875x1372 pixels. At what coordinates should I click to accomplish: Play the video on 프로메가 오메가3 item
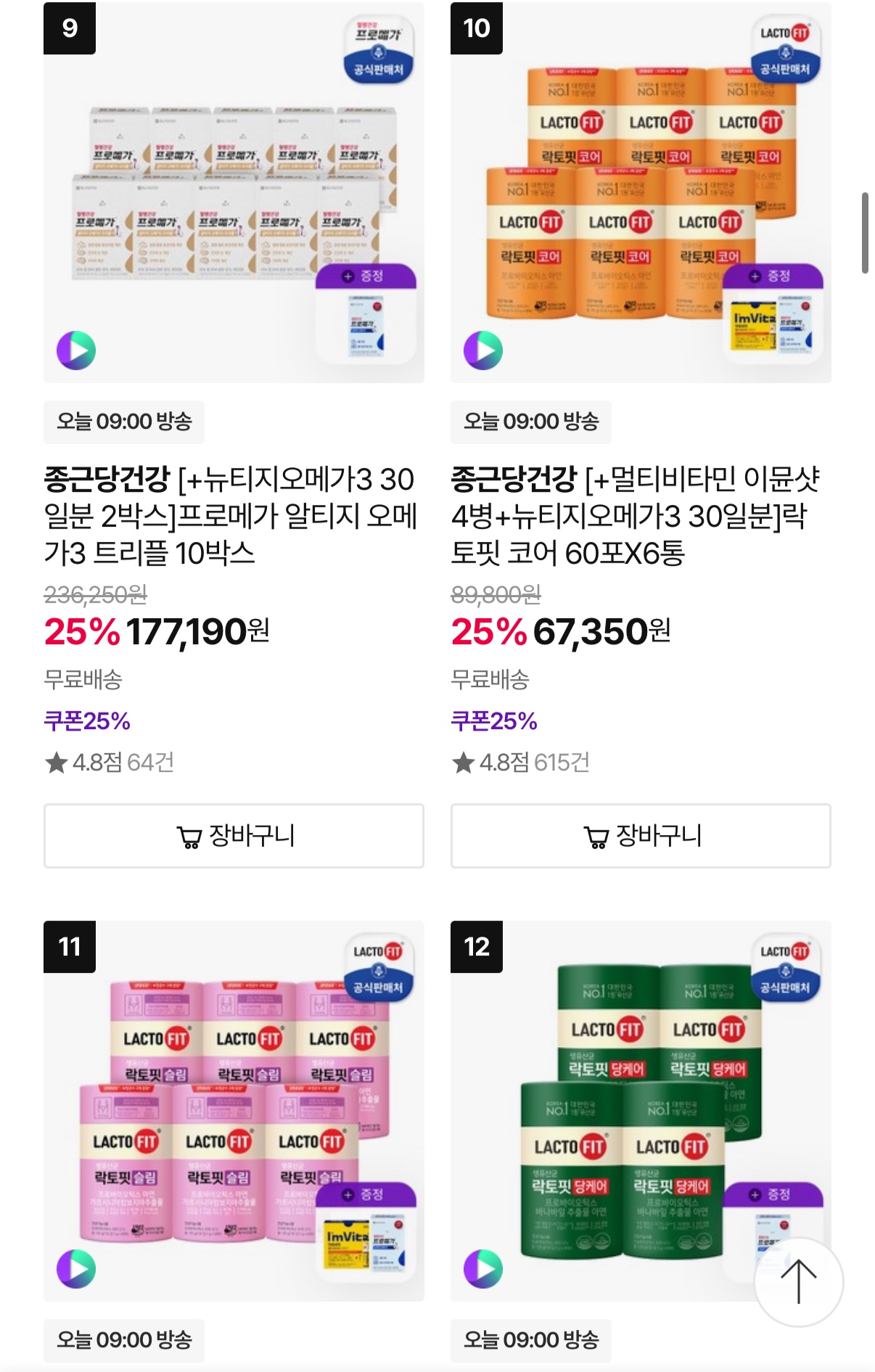point(76,350)
